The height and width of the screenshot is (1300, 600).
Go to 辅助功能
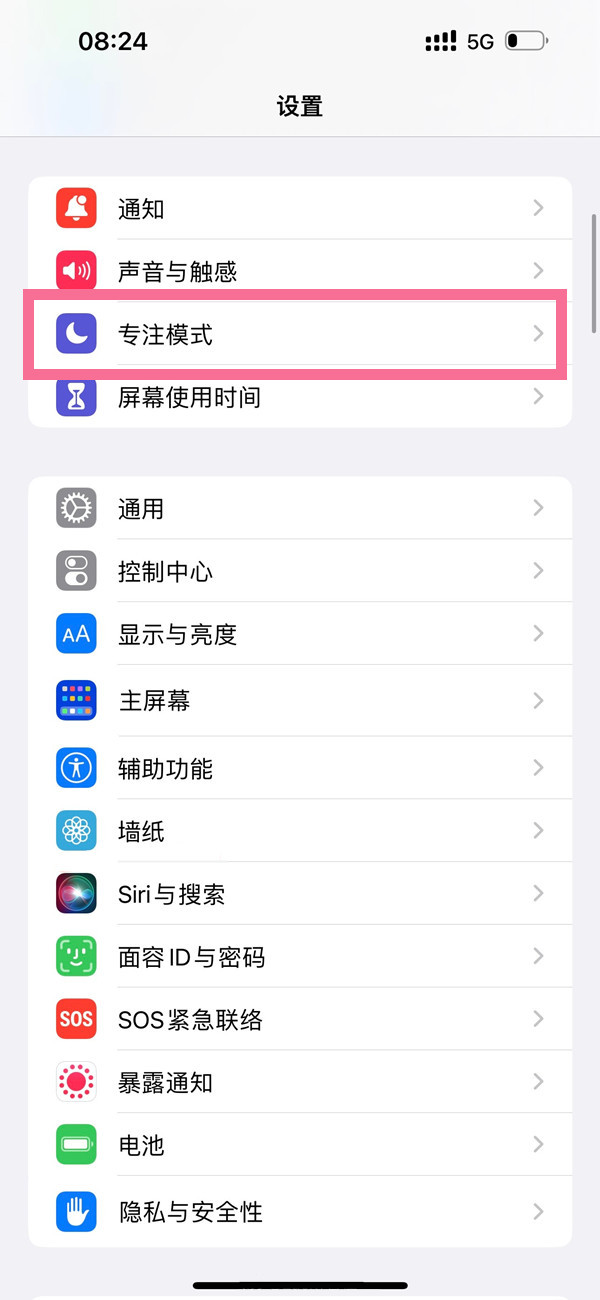(x=300, y=768)
